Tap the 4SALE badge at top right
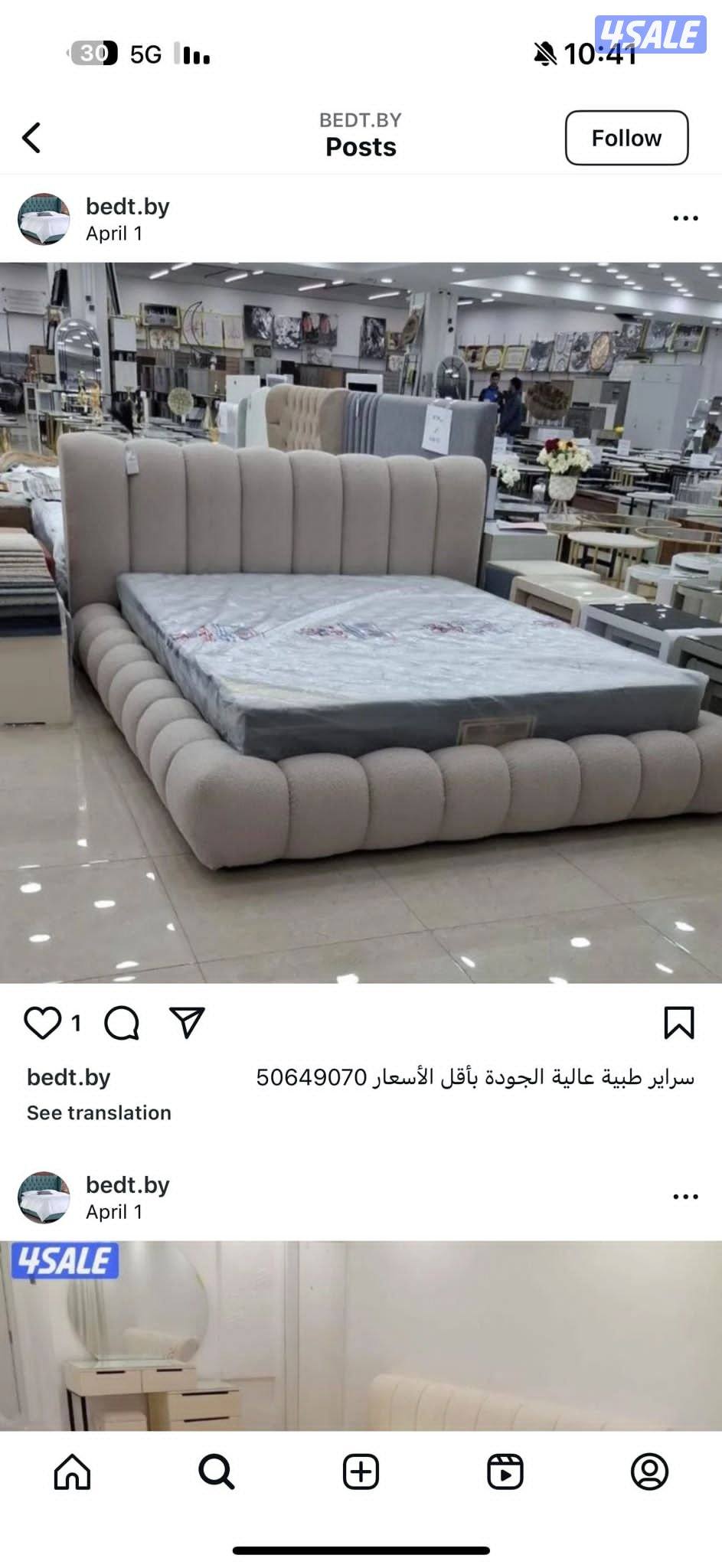Viewport: 722px width, 1568px height. tap(652, 32)
